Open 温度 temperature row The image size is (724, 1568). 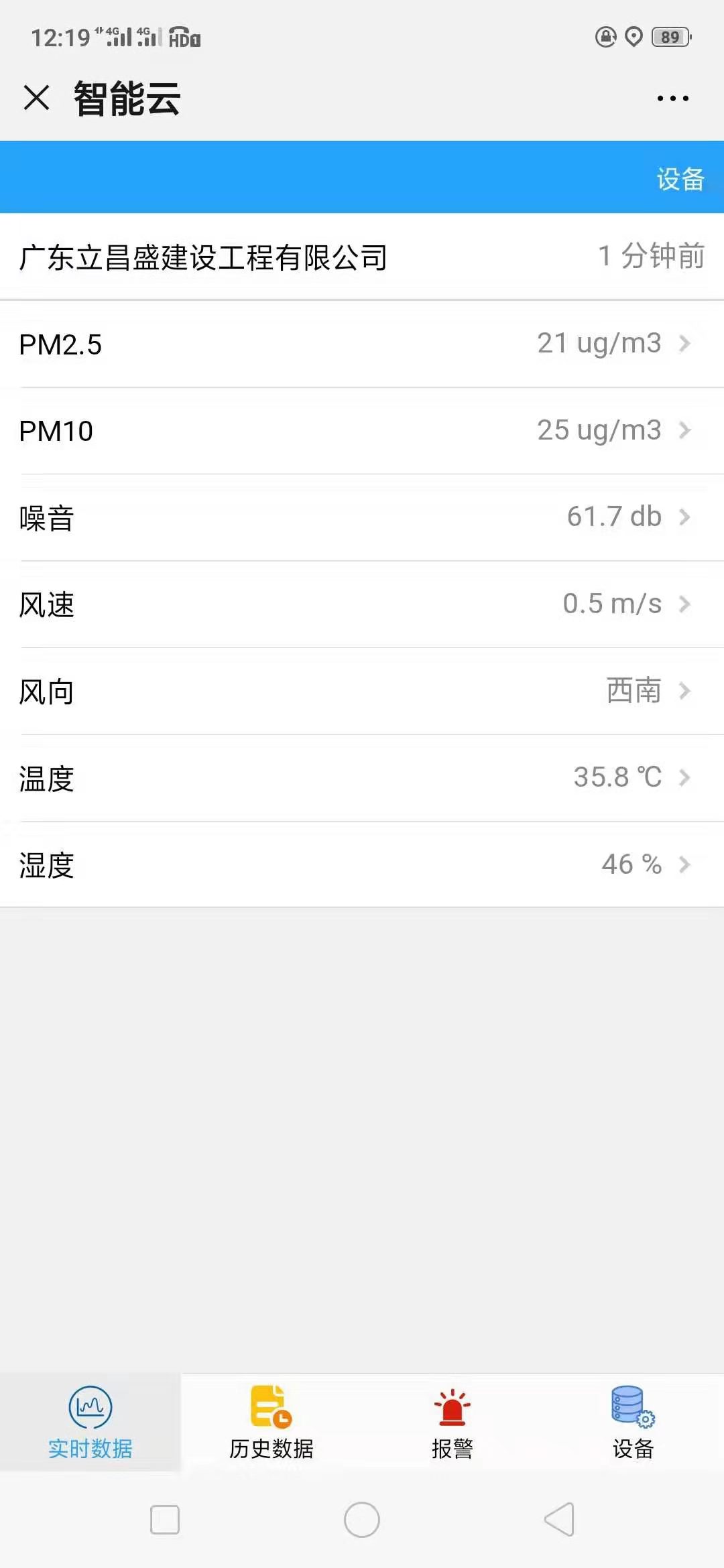[362, 779]
